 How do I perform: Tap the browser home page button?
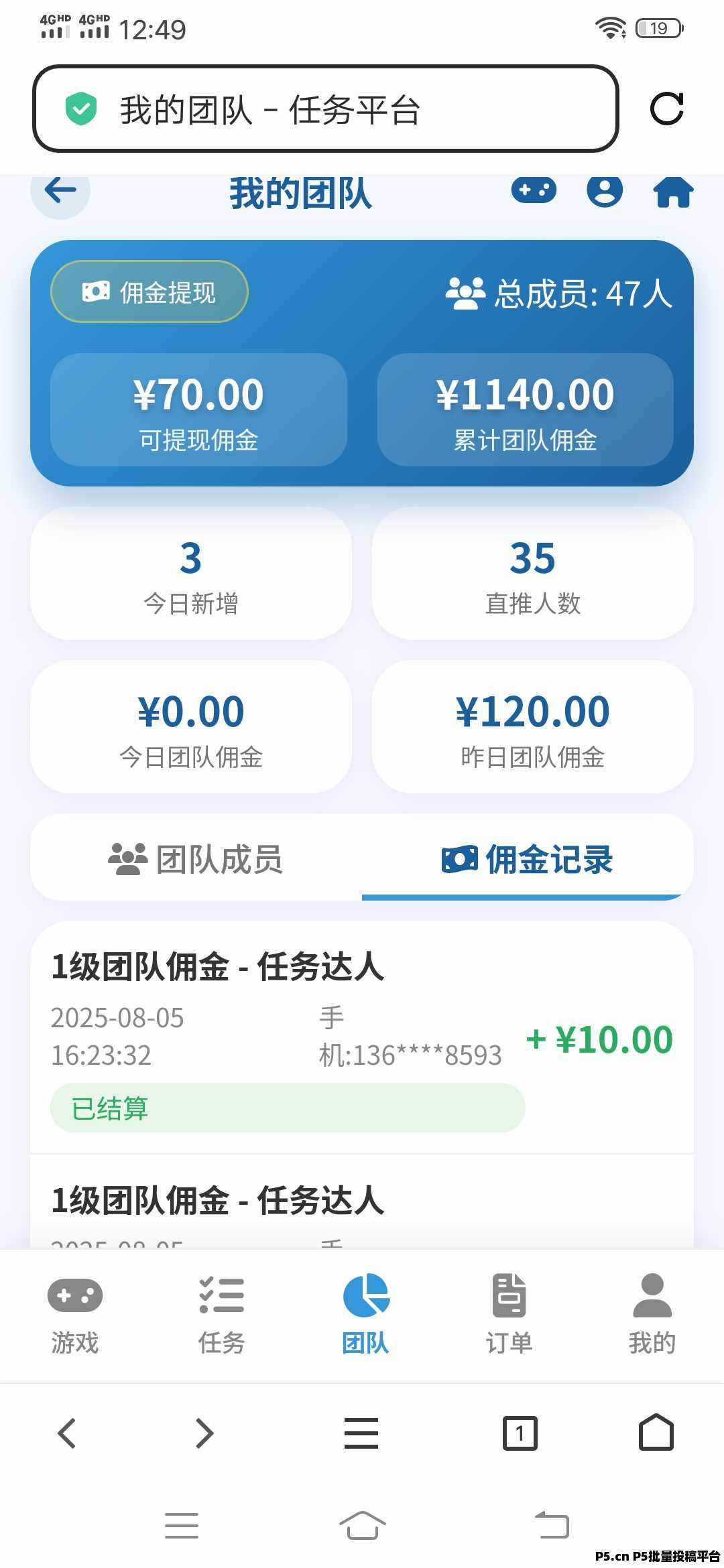tap(656, 1433)
